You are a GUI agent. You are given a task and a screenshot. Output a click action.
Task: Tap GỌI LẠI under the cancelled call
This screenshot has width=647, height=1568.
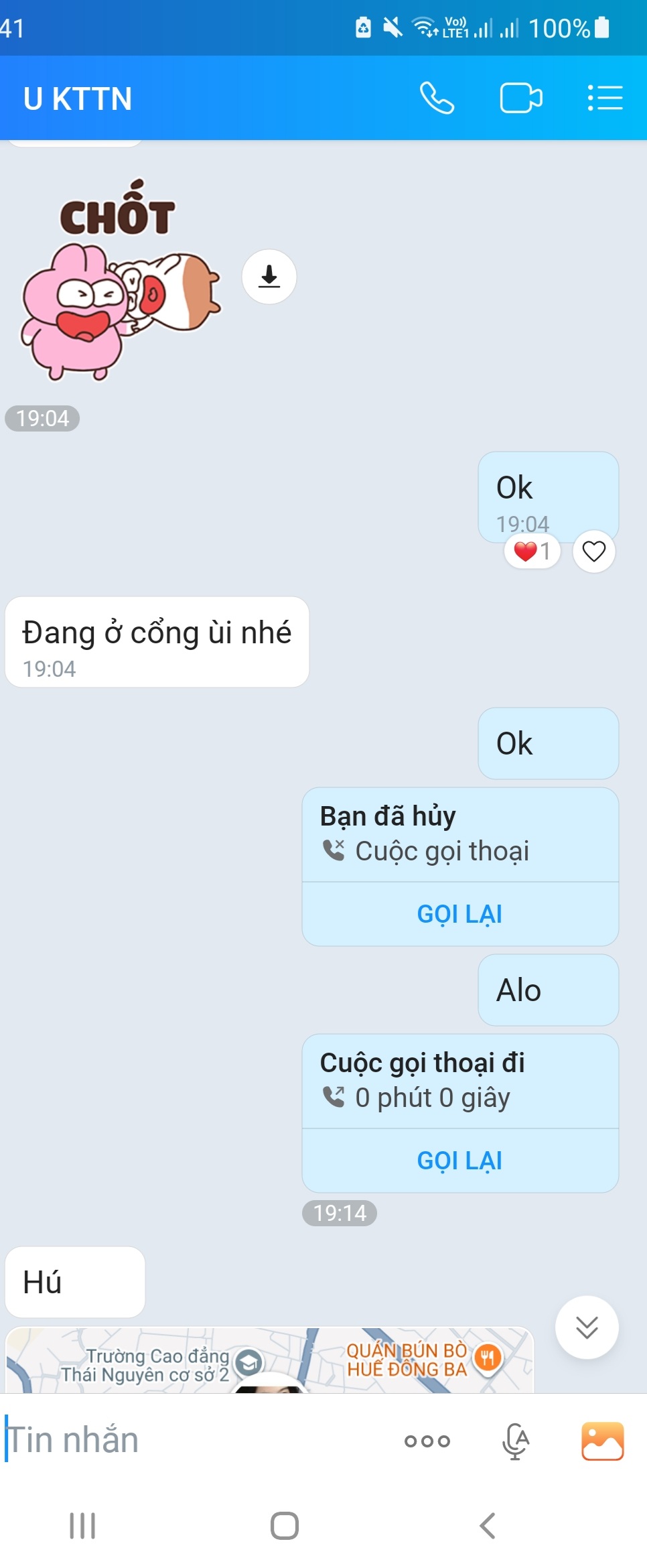[459, 914]
